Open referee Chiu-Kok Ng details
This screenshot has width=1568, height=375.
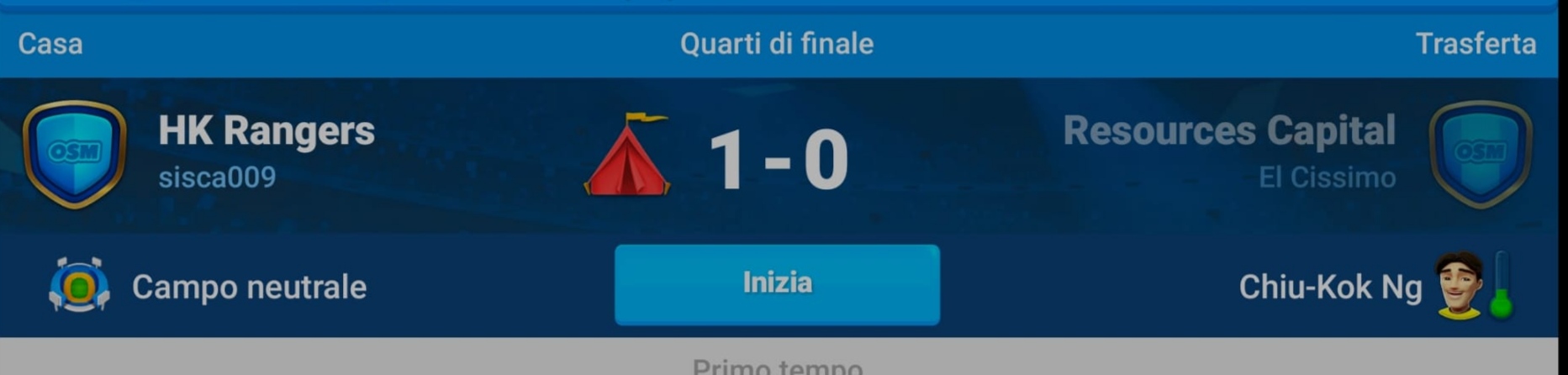[x=1330, y=288]
